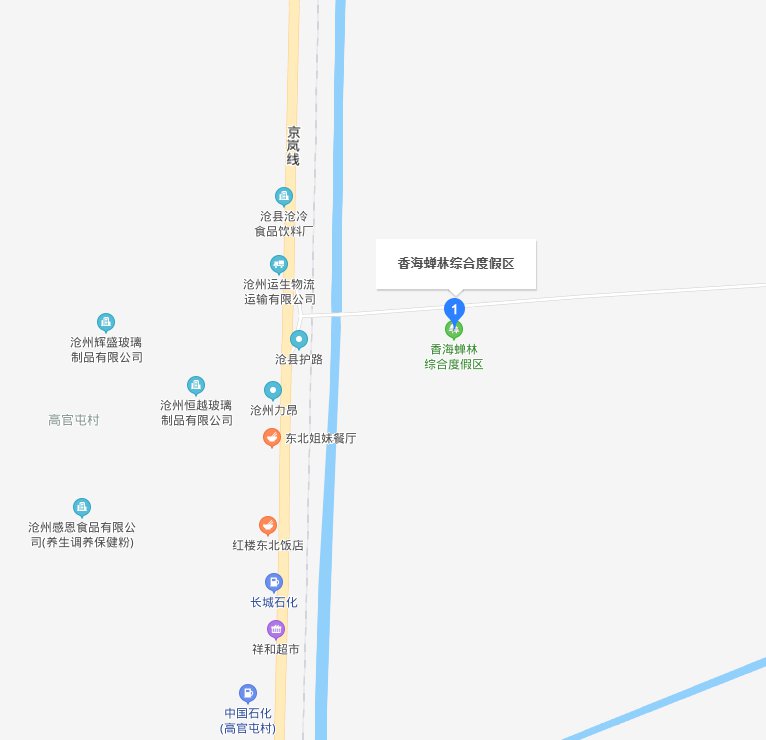View the 东北姐妹餐厅 restaurant marker
Viewport: 766px width, 740px height.
(271, 438)
